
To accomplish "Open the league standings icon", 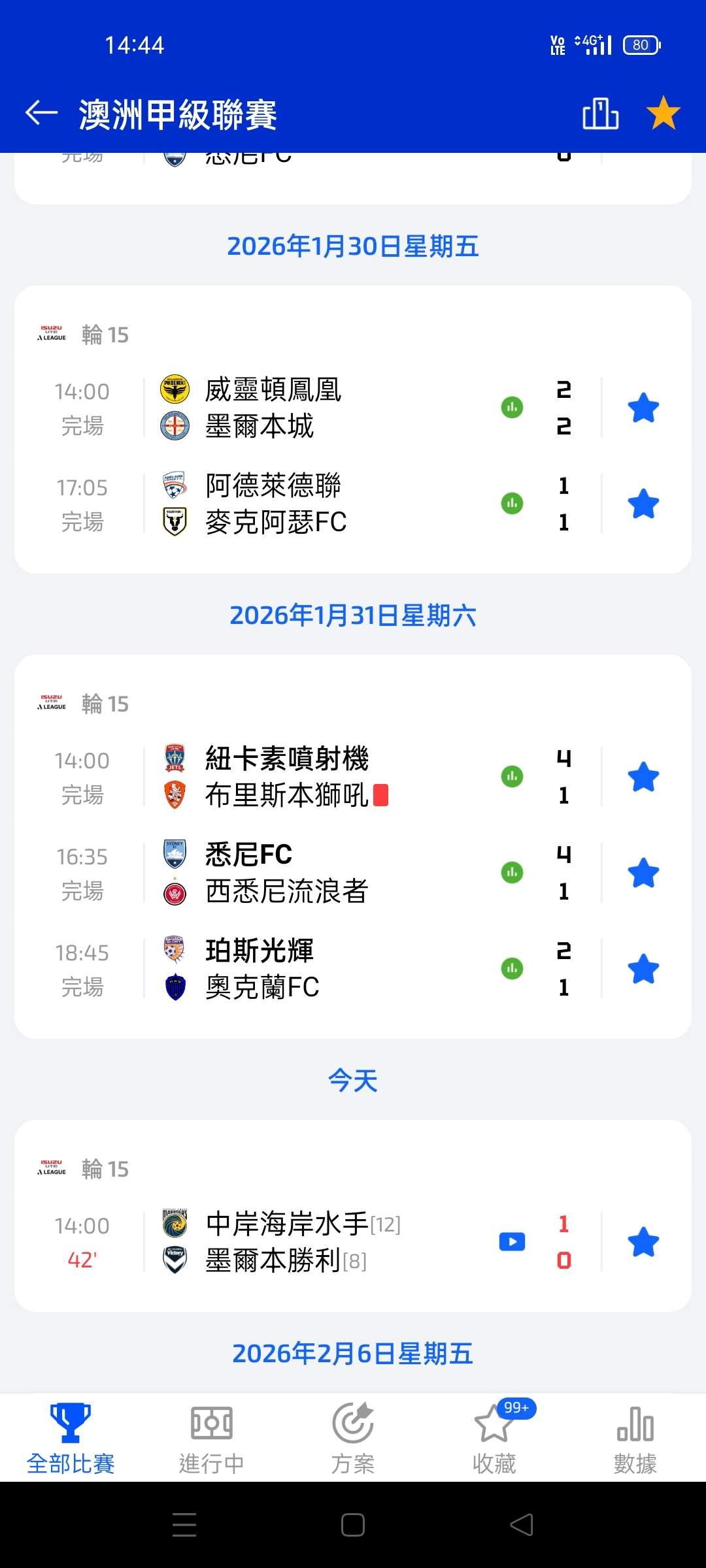I will click(600, 114).
